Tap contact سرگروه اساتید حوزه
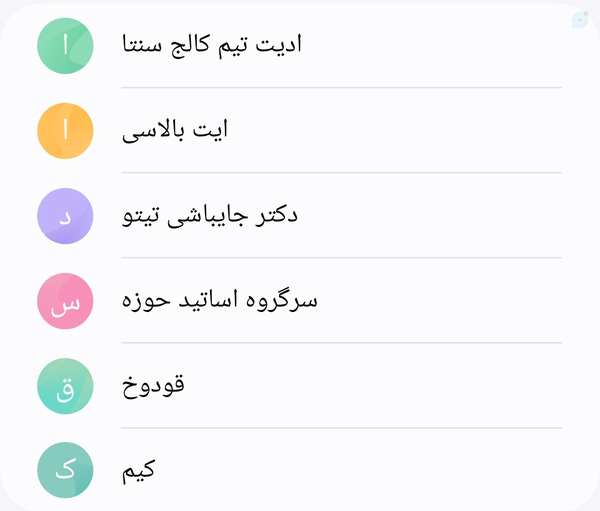This screenshot has width=600, height=511. click(x=218, y=300)
